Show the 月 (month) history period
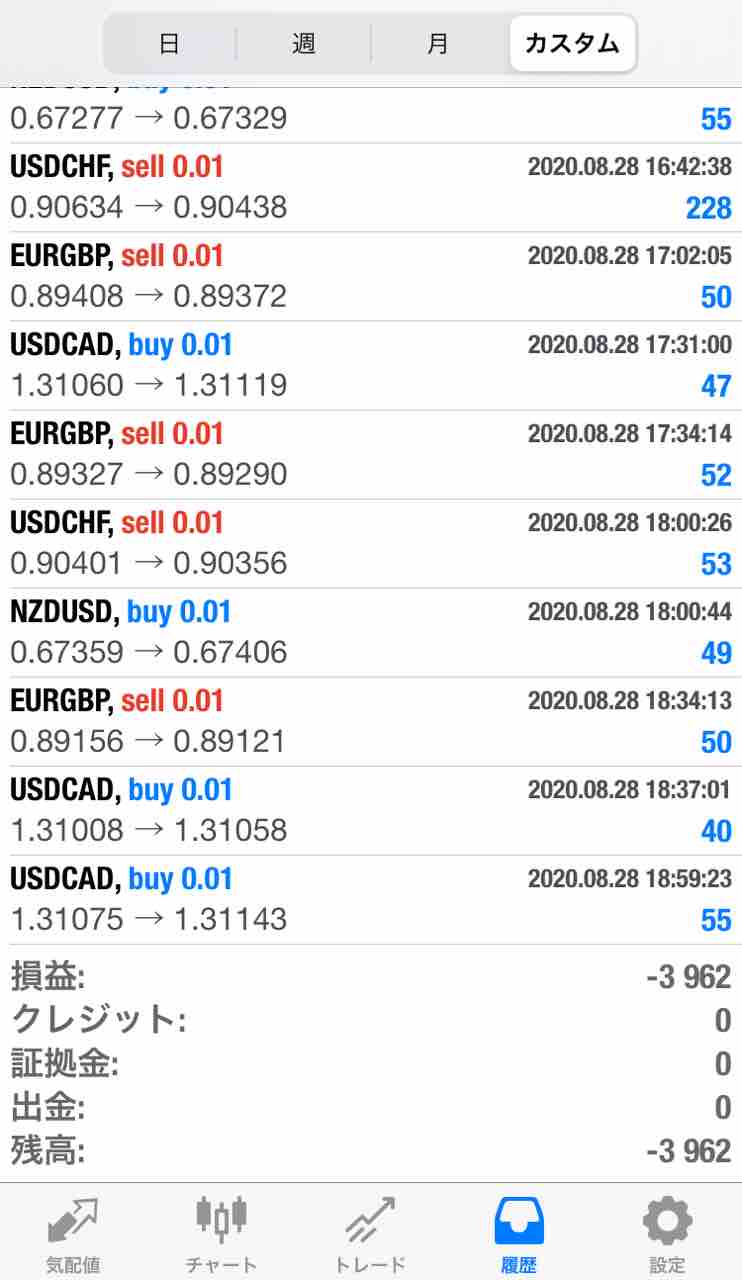742x1280 pixels. (437, 44)
